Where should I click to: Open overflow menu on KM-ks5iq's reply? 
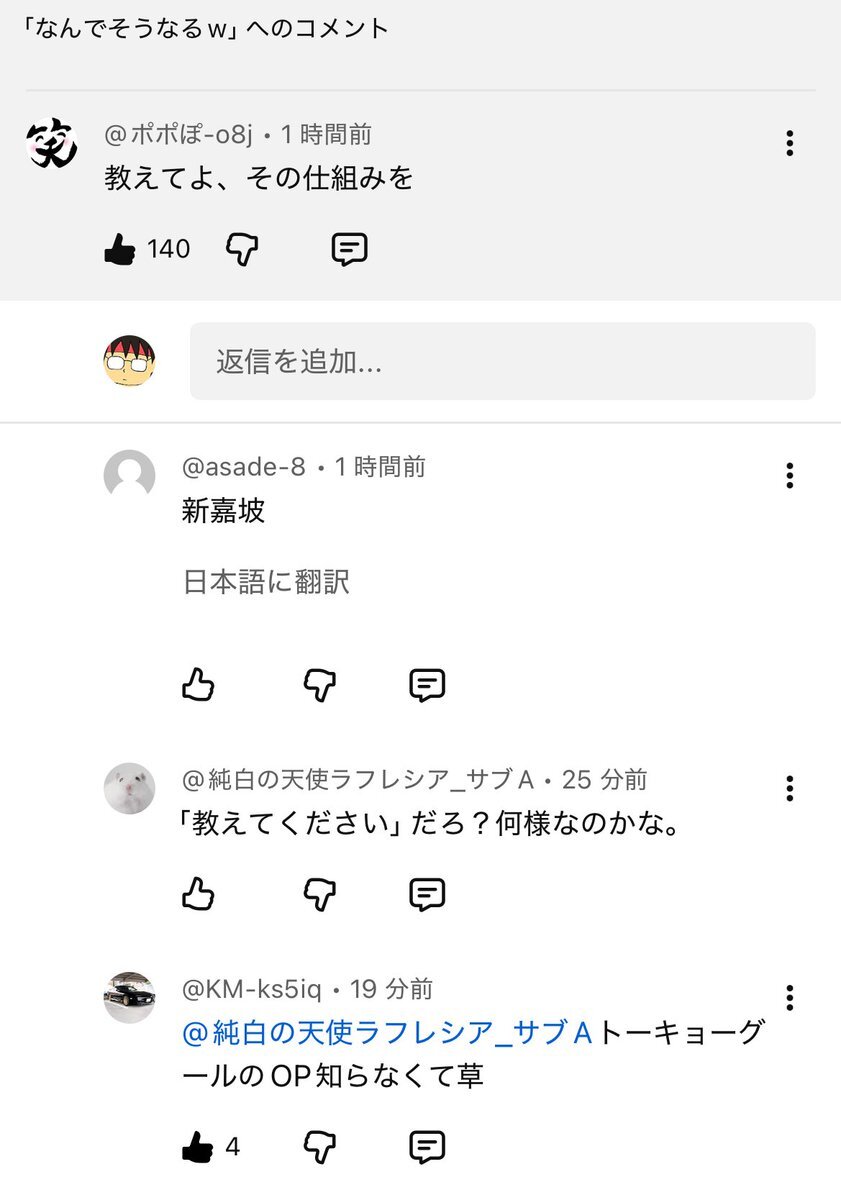pos(789,997)
